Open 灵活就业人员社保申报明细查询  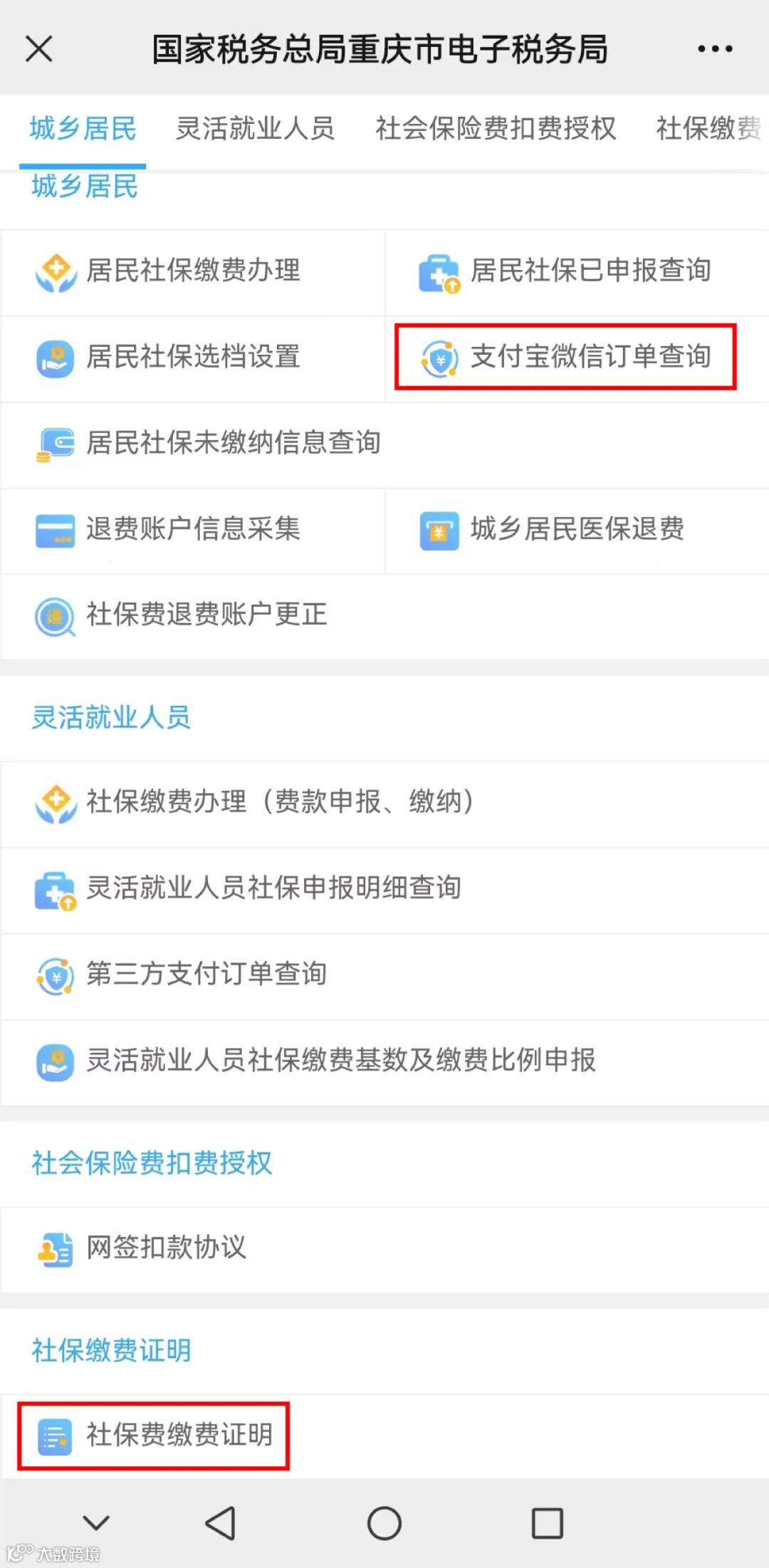(273, 888)
